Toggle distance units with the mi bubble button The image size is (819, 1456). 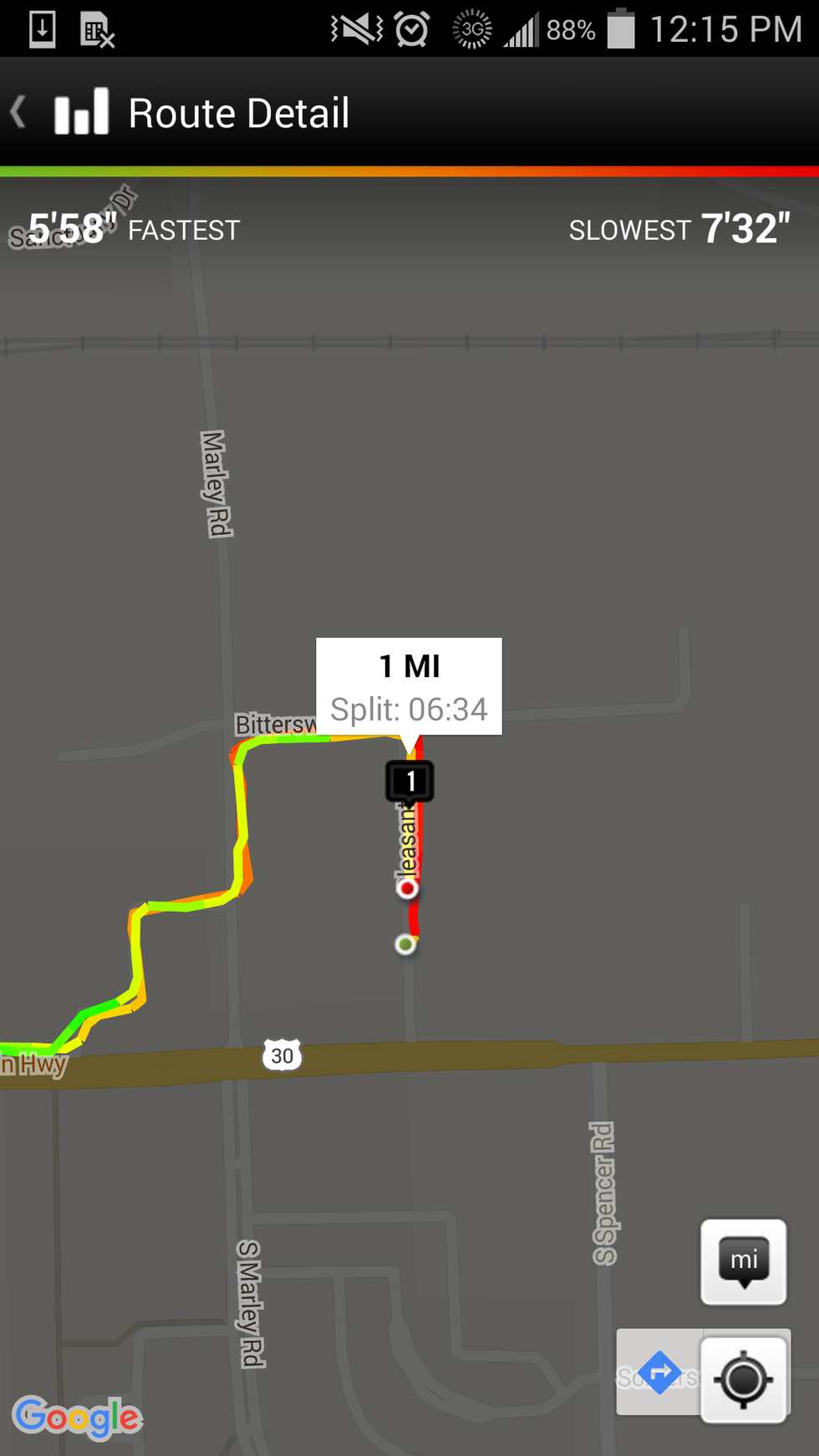point(743,1262)
